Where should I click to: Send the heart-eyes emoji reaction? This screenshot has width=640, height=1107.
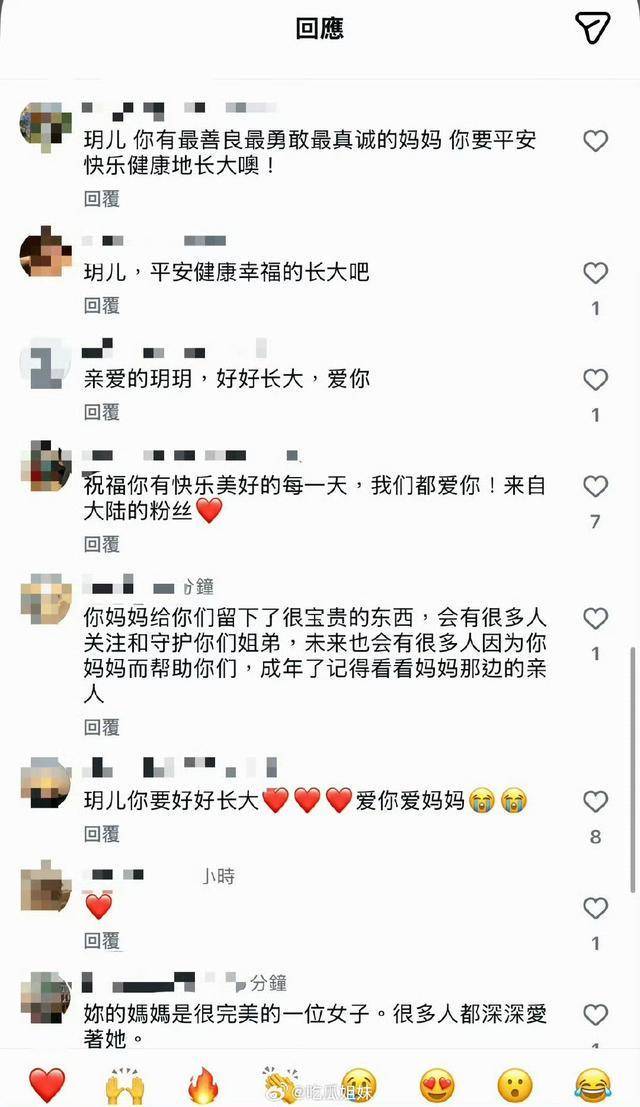(437, 1085)
